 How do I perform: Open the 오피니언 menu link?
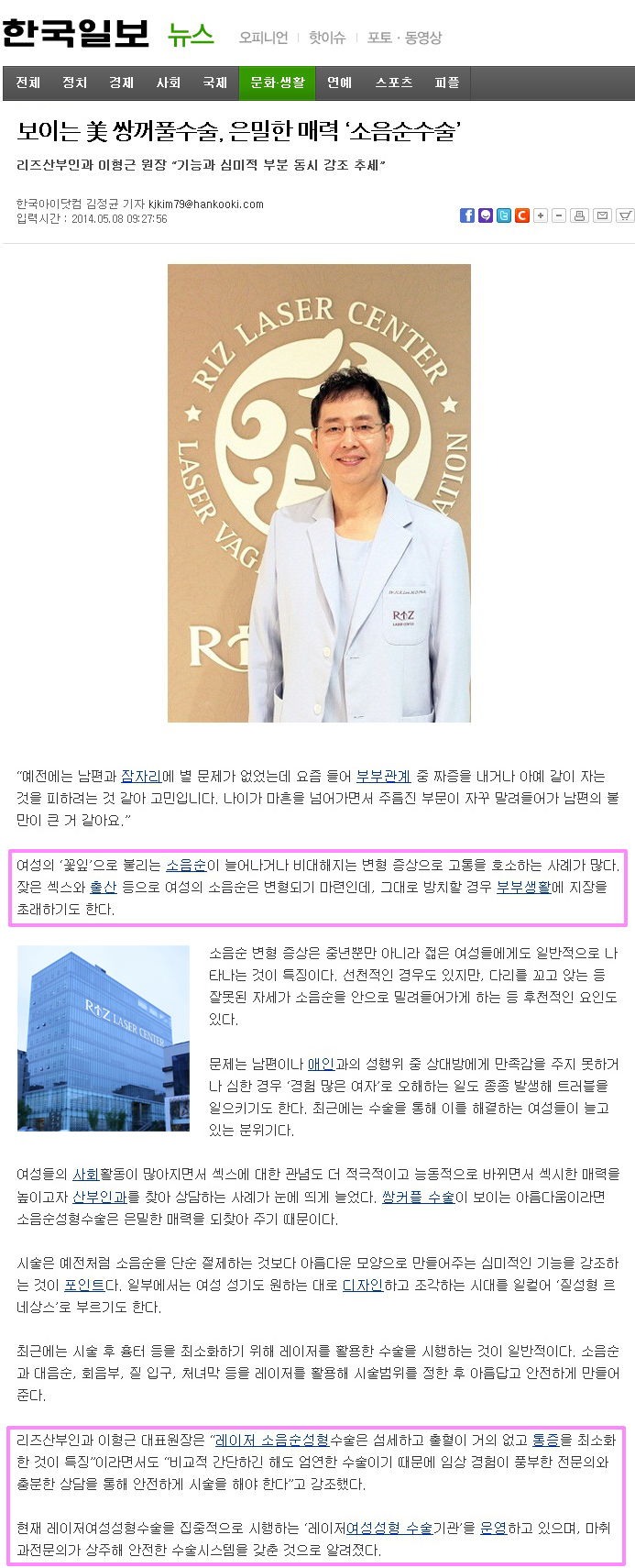tap(264, 38)
